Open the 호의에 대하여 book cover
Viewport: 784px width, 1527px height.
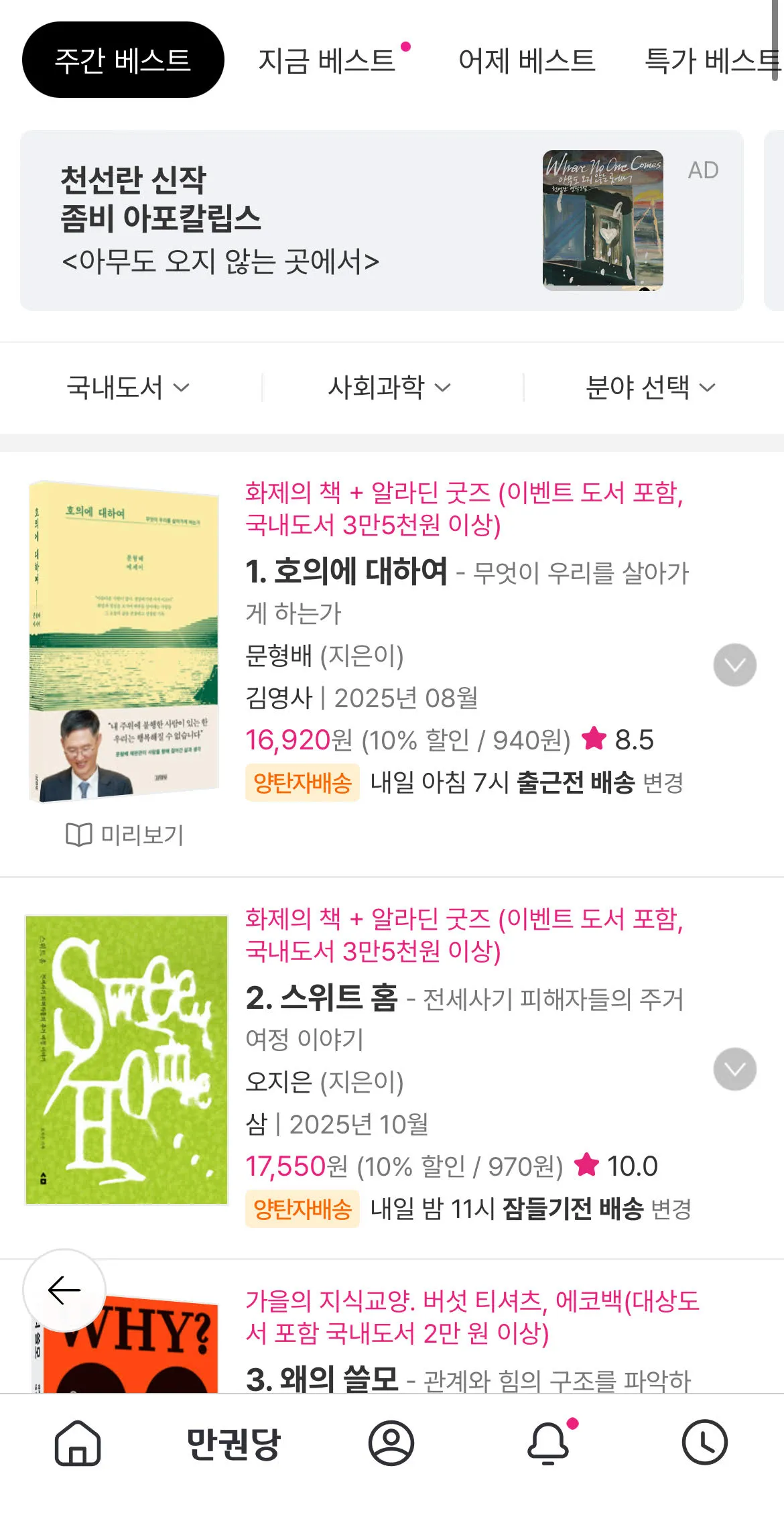(x=125, y=641)
